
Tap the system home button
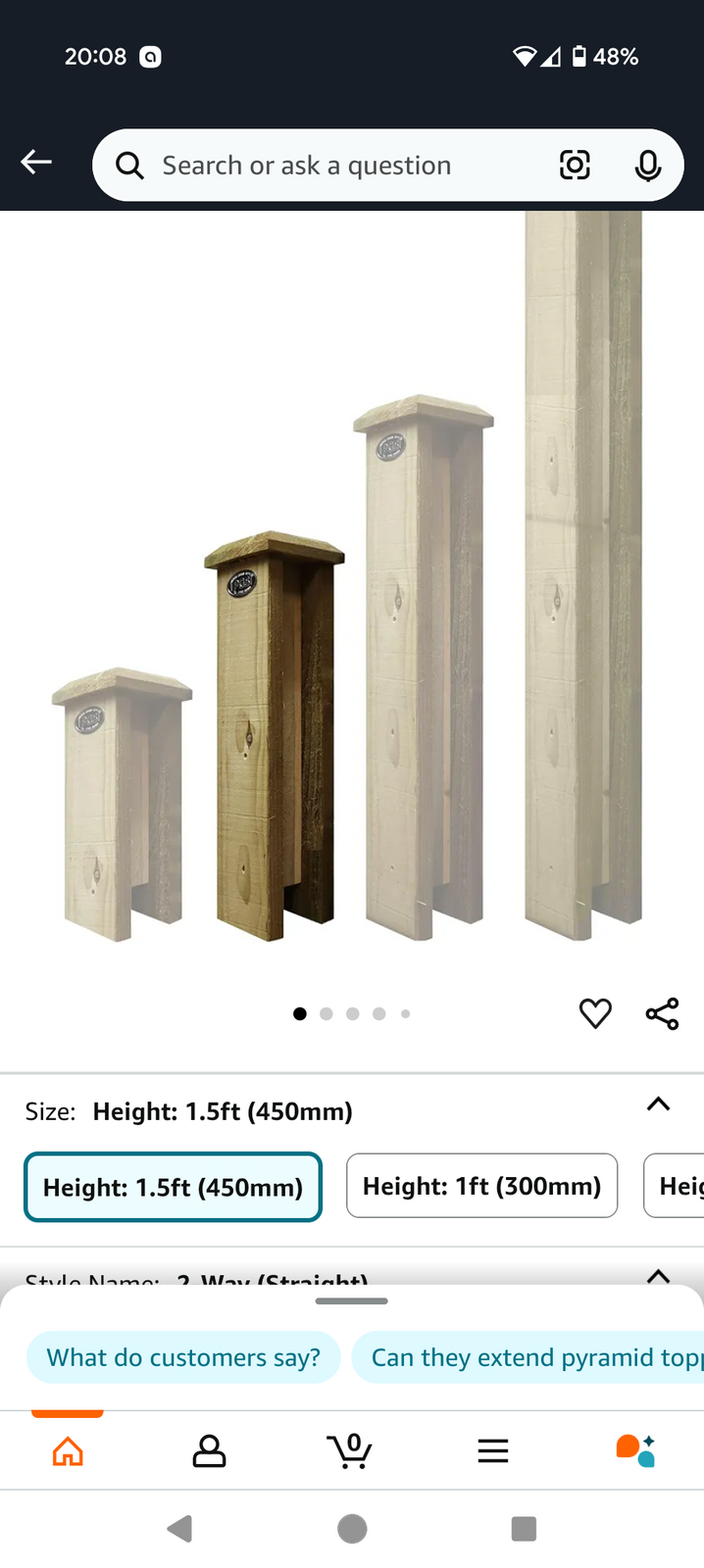click(x=352, y=1529)
